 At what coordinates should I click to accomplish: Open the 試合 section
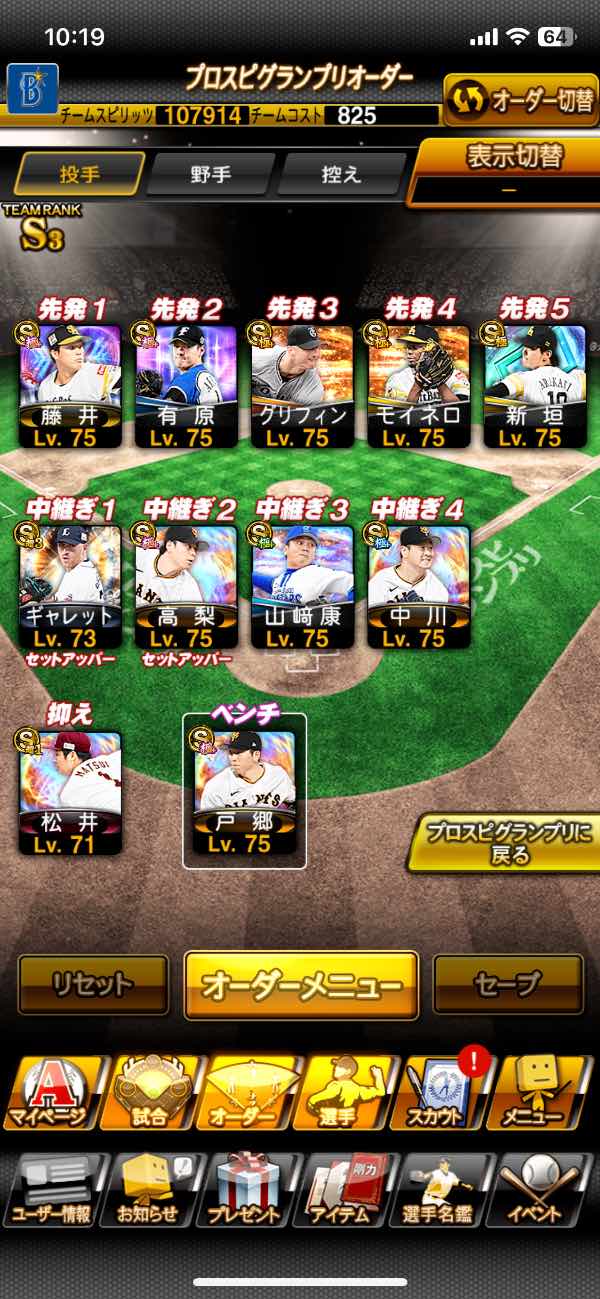pyautogui.click(x=152, y=1092)
